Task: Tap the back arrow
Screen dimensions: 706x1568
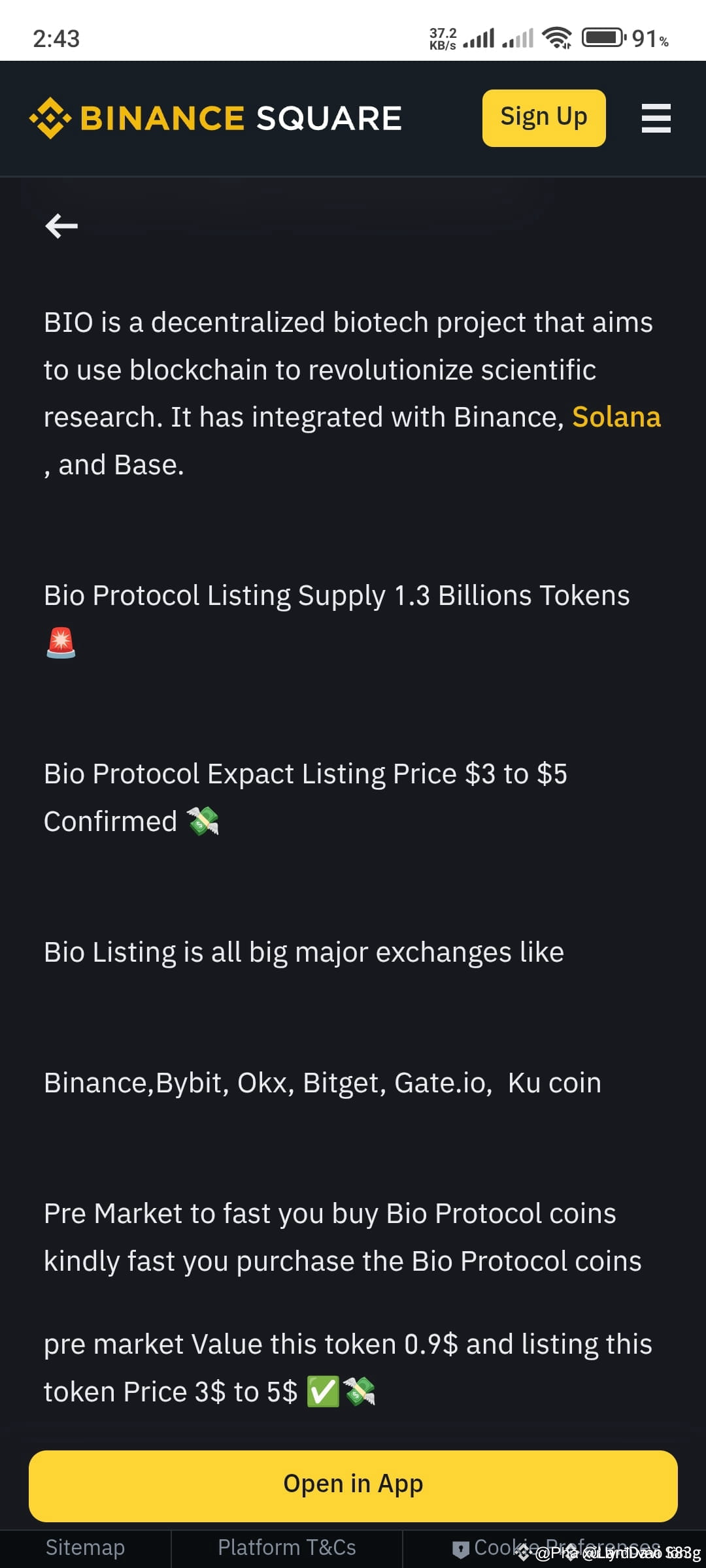Action: 60,225
